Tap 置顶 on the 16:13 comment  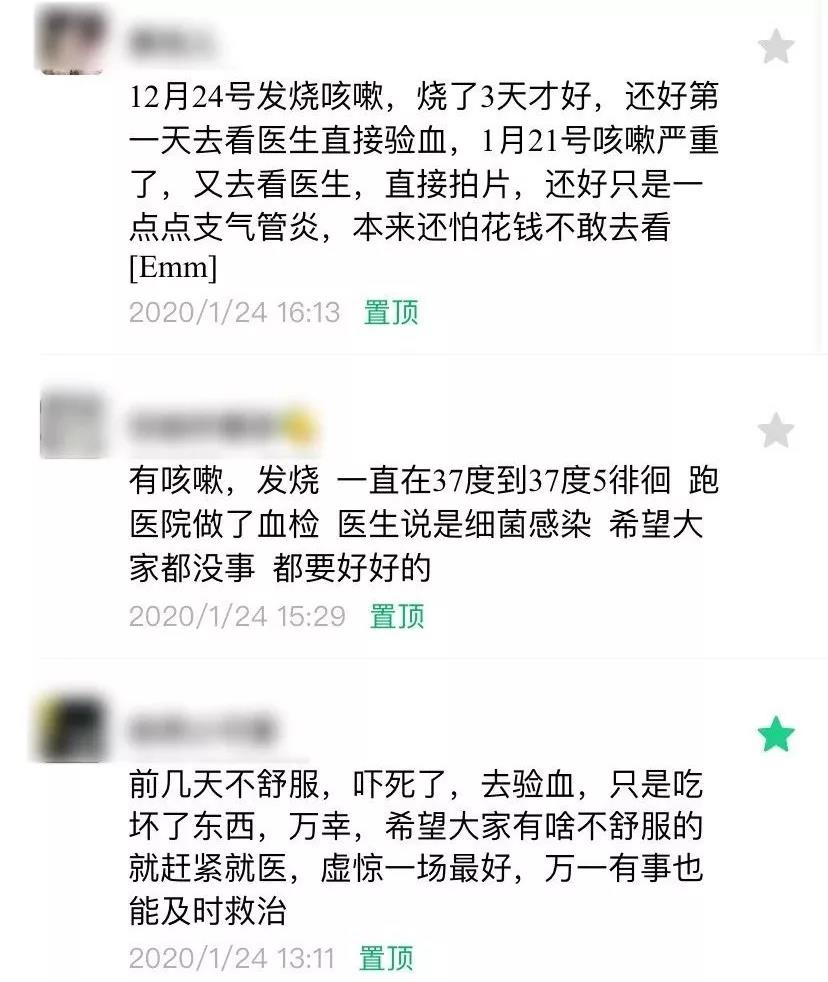(391, 312)
